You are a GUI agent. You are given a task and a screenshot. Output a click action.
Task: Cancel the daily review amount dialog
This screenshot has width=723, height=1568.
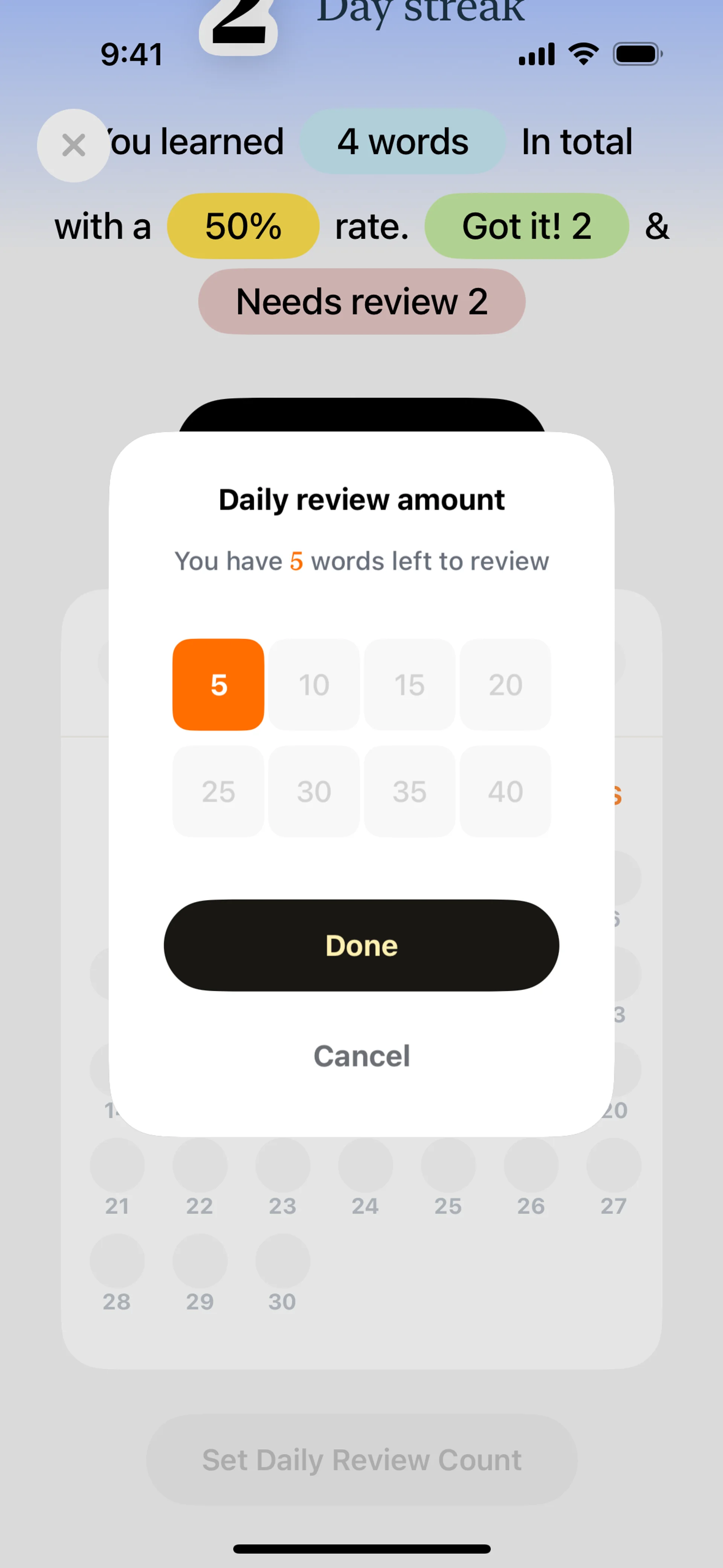[361, 1056]
